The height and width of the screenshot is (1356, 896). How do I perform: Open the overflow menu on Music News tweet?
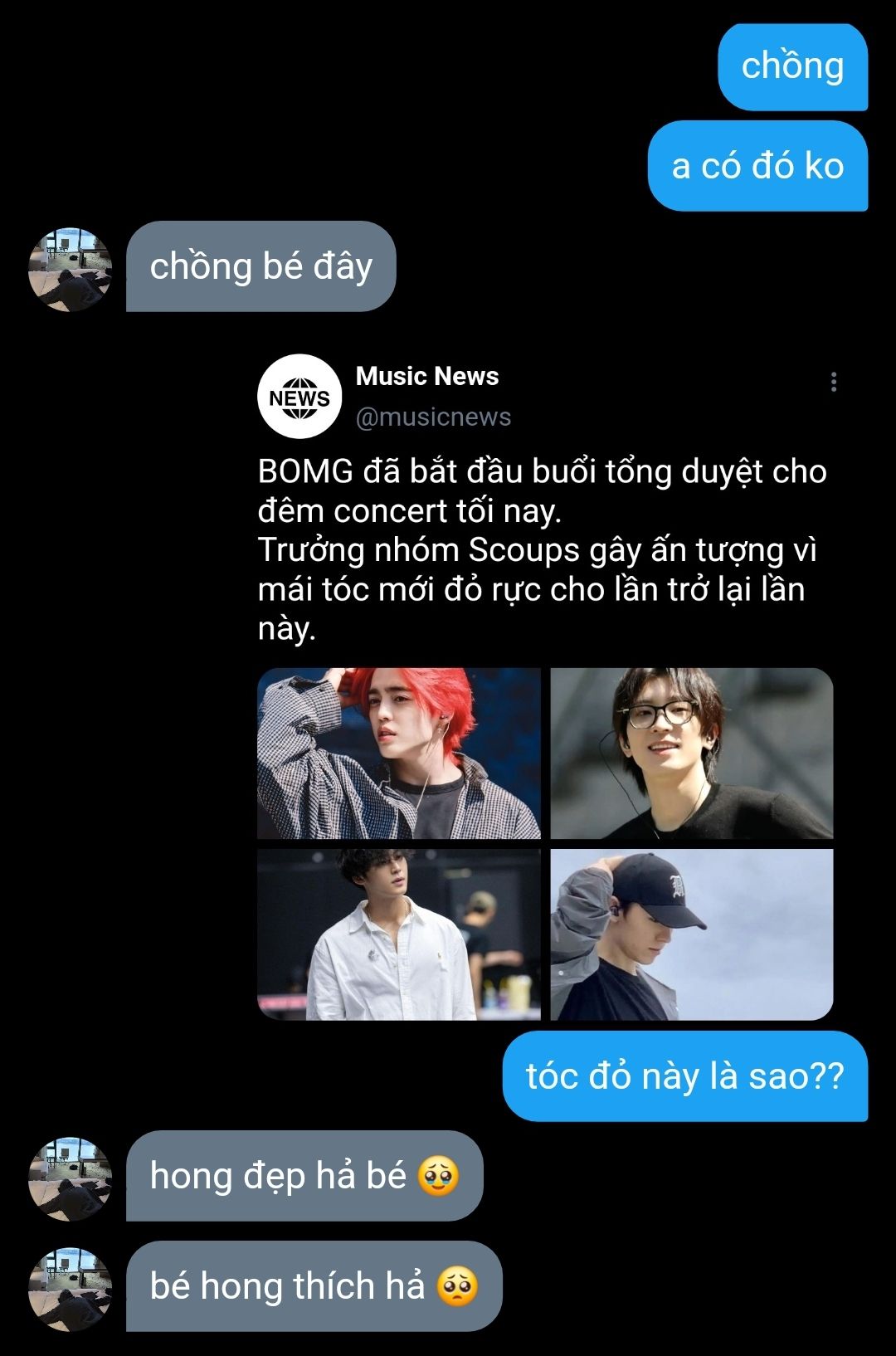coord(833,382)
